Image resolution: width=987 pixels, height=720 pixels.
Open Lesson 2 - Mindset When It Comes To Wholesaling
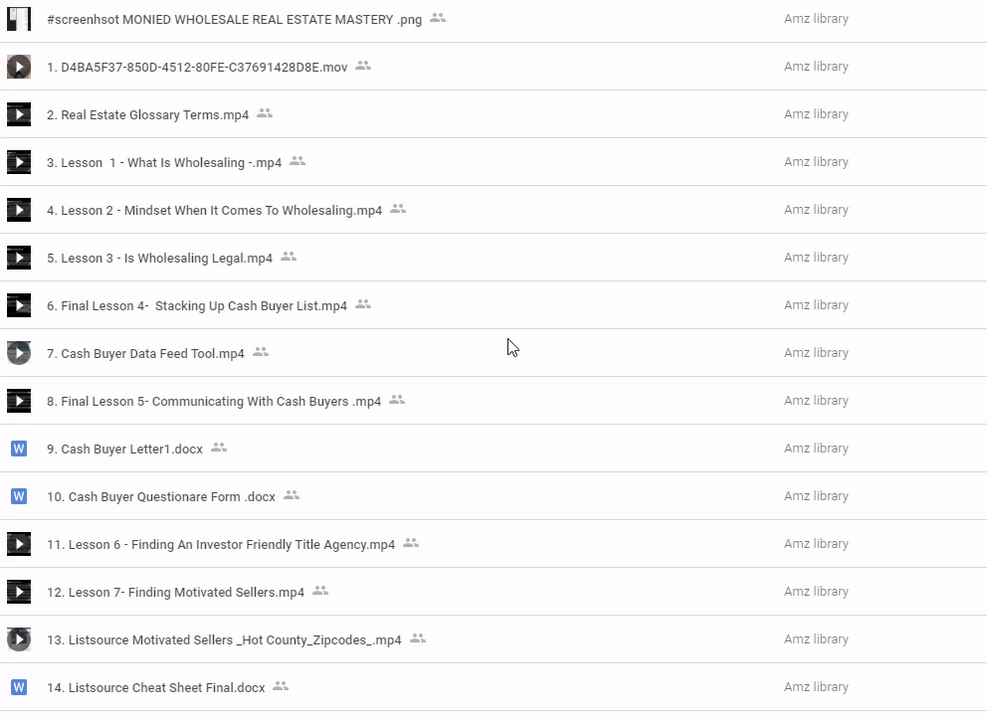click(214, 211)
